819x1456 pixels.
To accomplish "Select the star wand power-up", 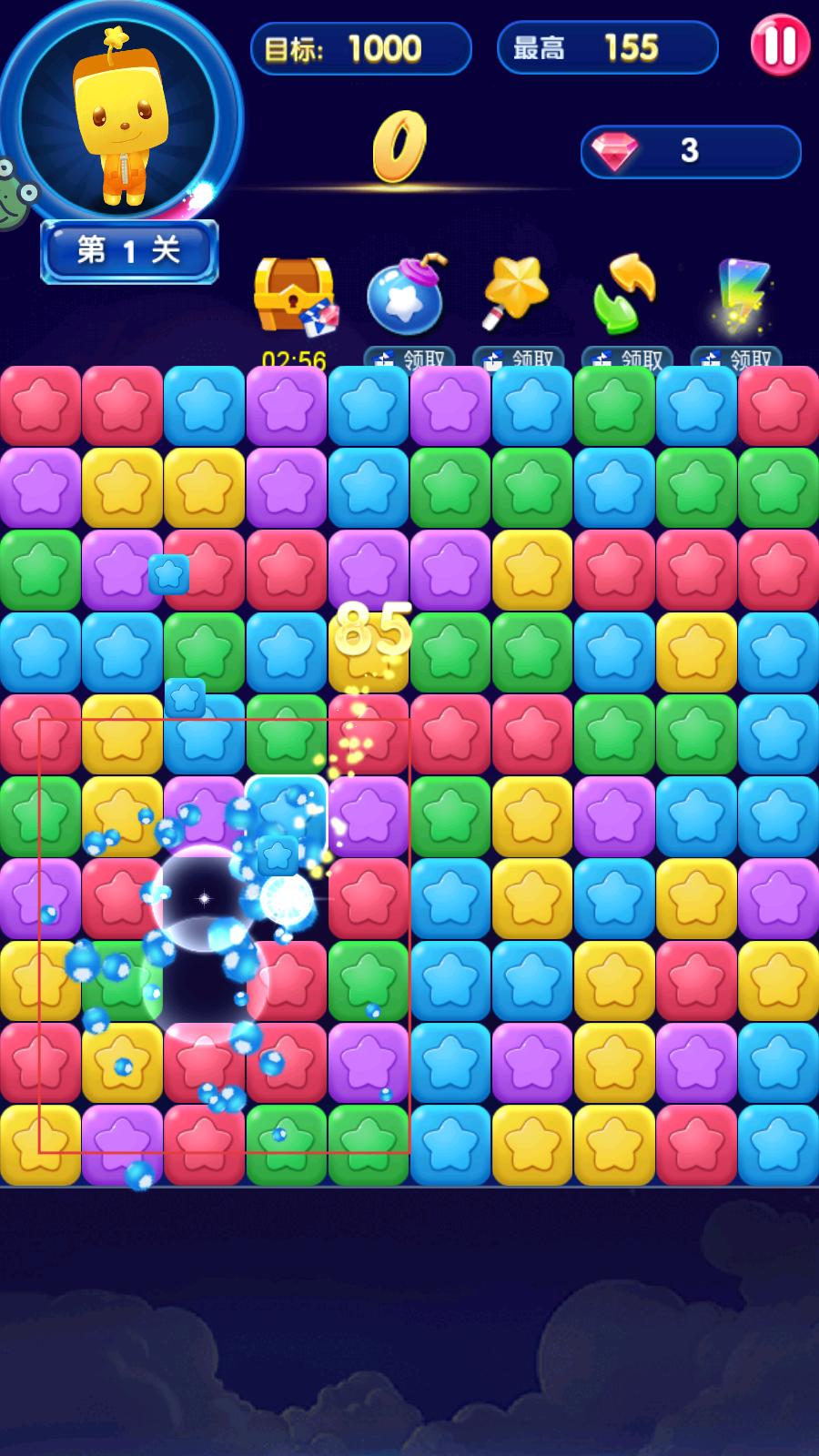I will [x=515, y=291].
